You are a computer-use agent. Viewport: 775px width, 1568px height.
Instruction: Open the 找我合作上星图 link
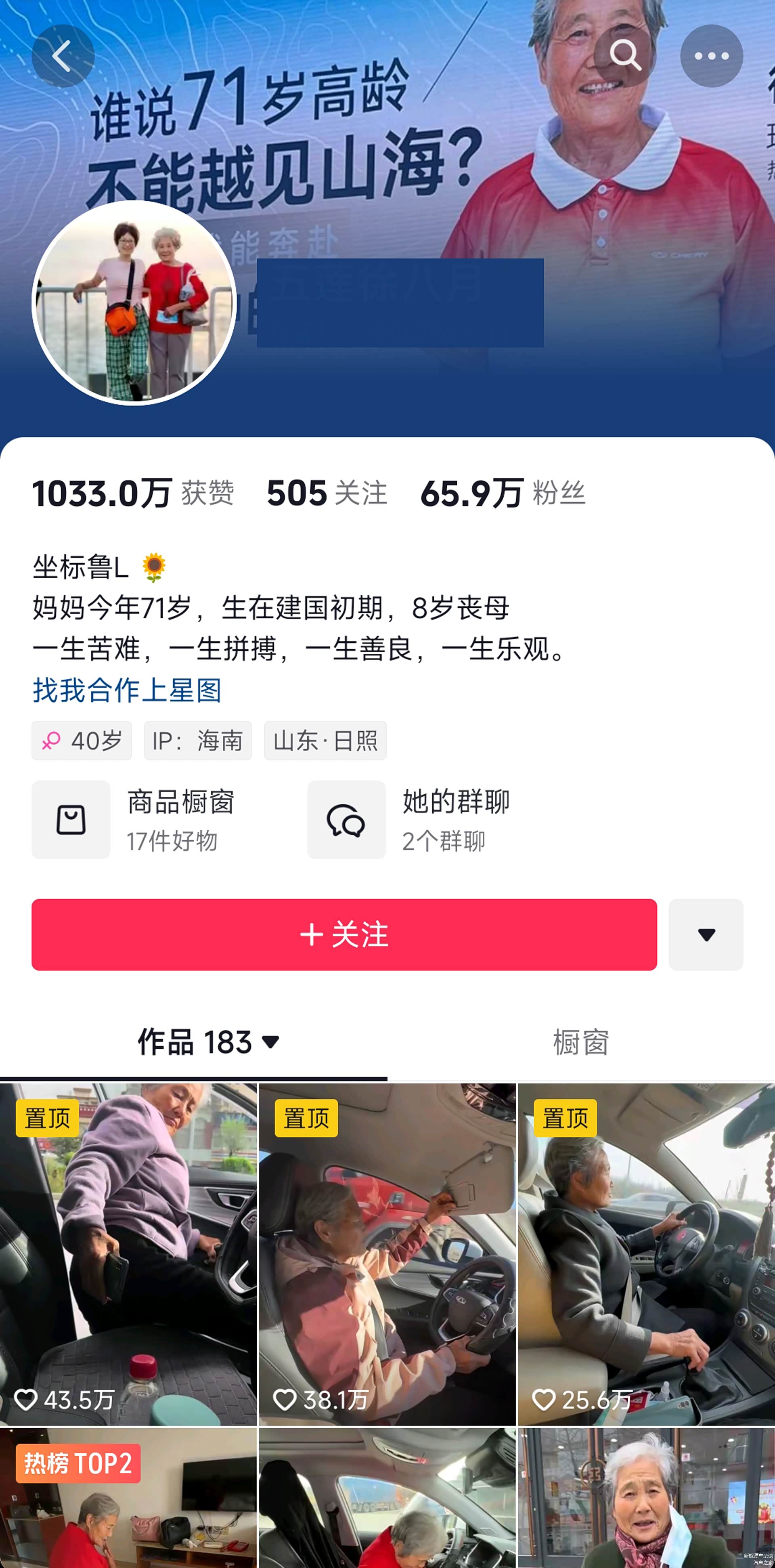(126, 690)
